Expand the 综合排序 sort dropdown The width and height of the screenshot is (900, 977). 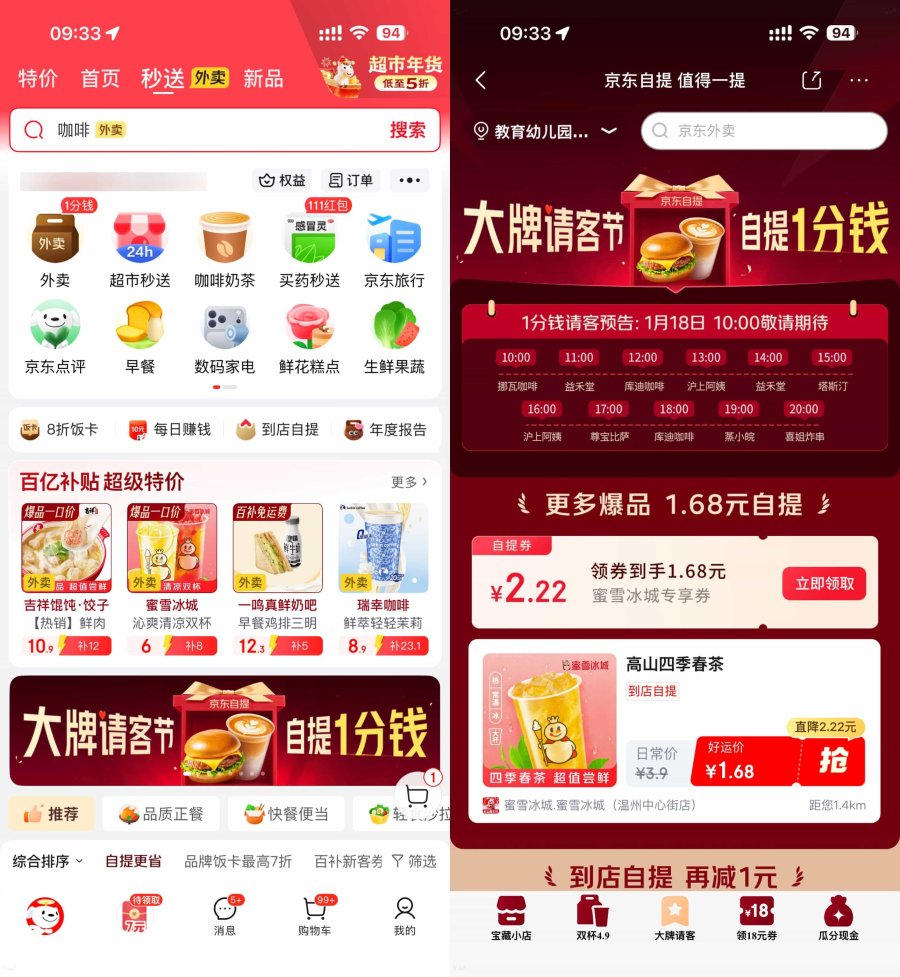point(48,861)
